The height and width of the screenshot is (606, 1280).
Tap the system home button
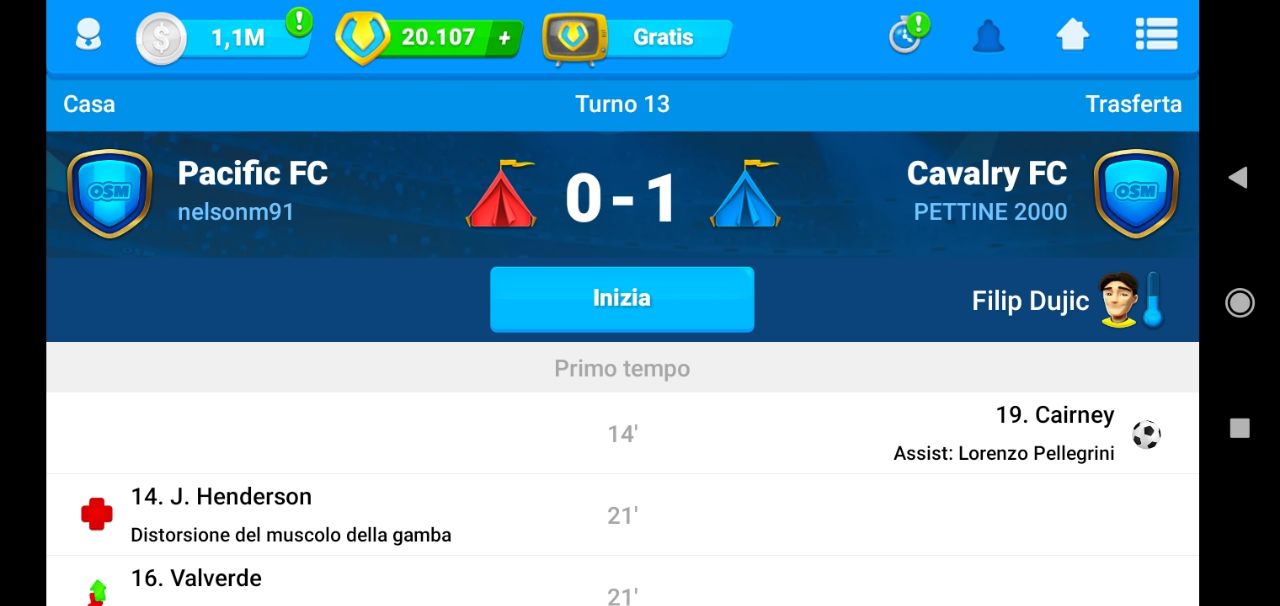tap(1239, 303)
